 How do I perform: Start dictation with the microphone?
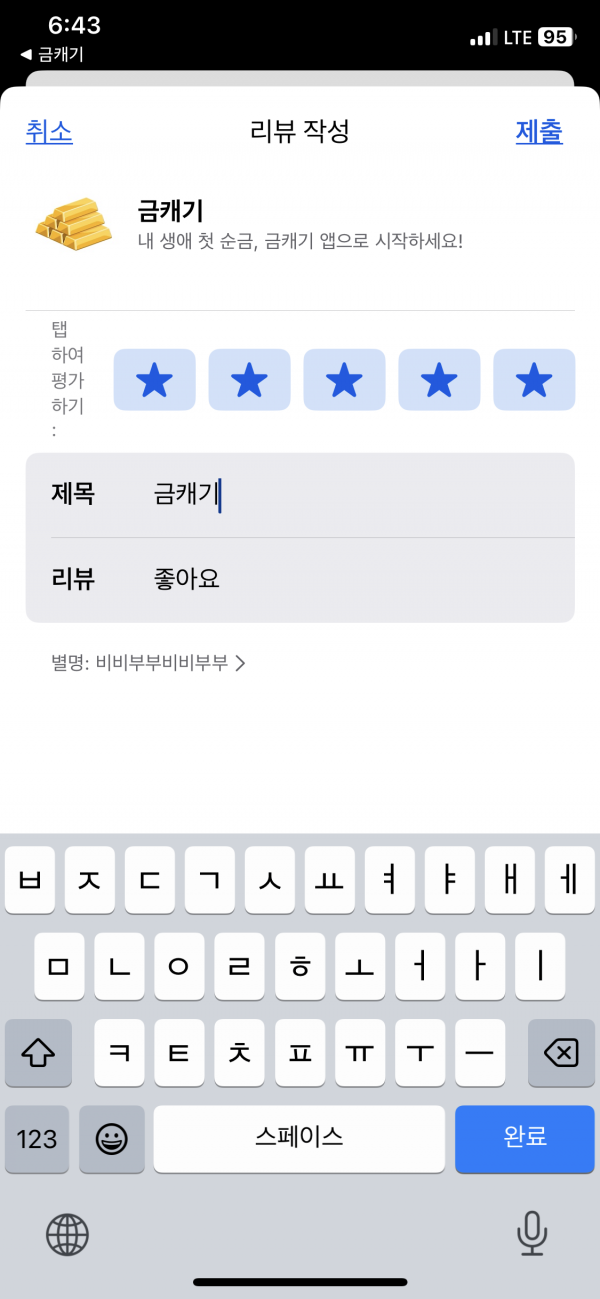pos(532,1234)
